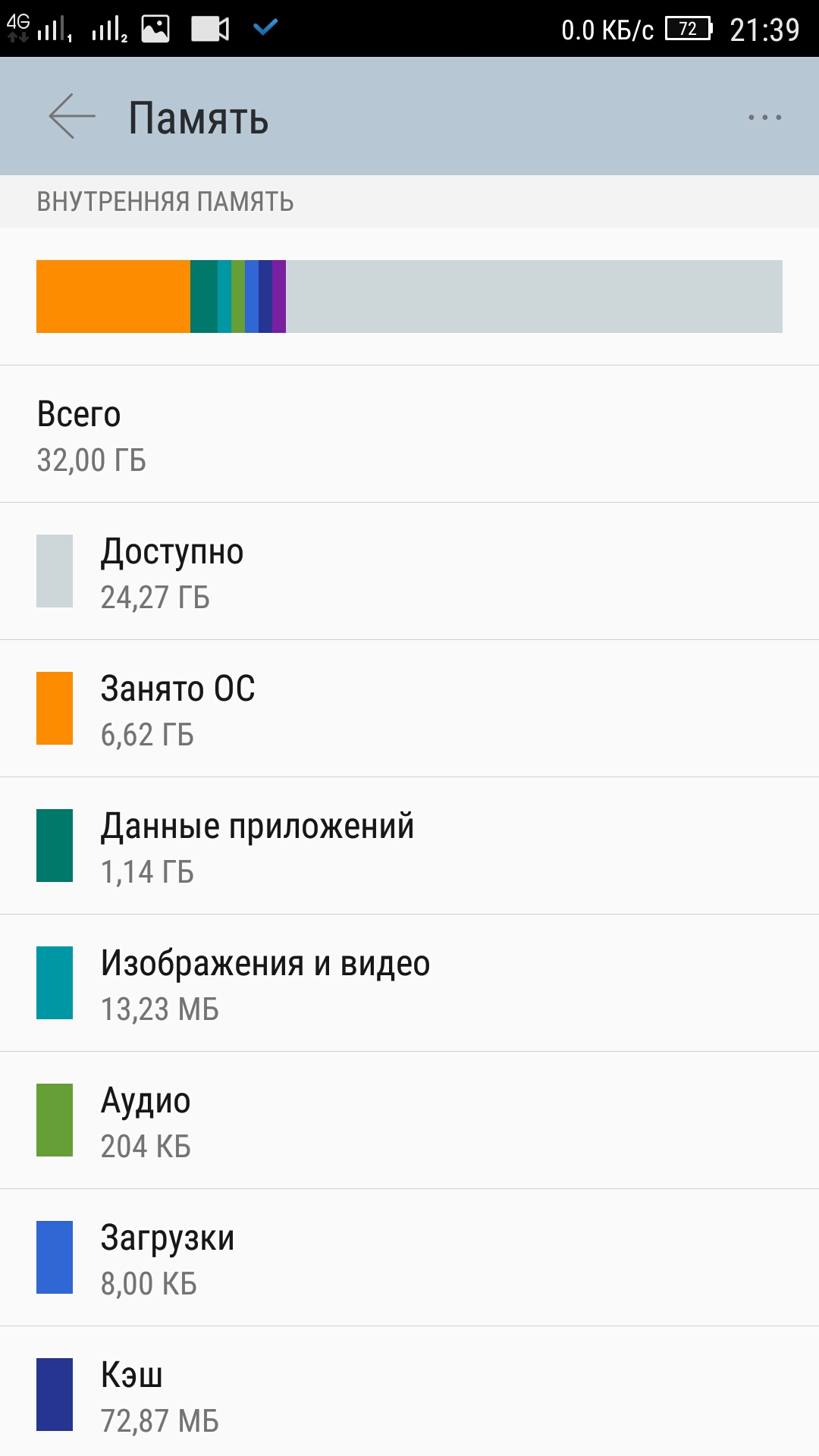Select Изображения и видео storage
Image resolution: width=819 pixels, height=1456 pixels.
(409, 983)
